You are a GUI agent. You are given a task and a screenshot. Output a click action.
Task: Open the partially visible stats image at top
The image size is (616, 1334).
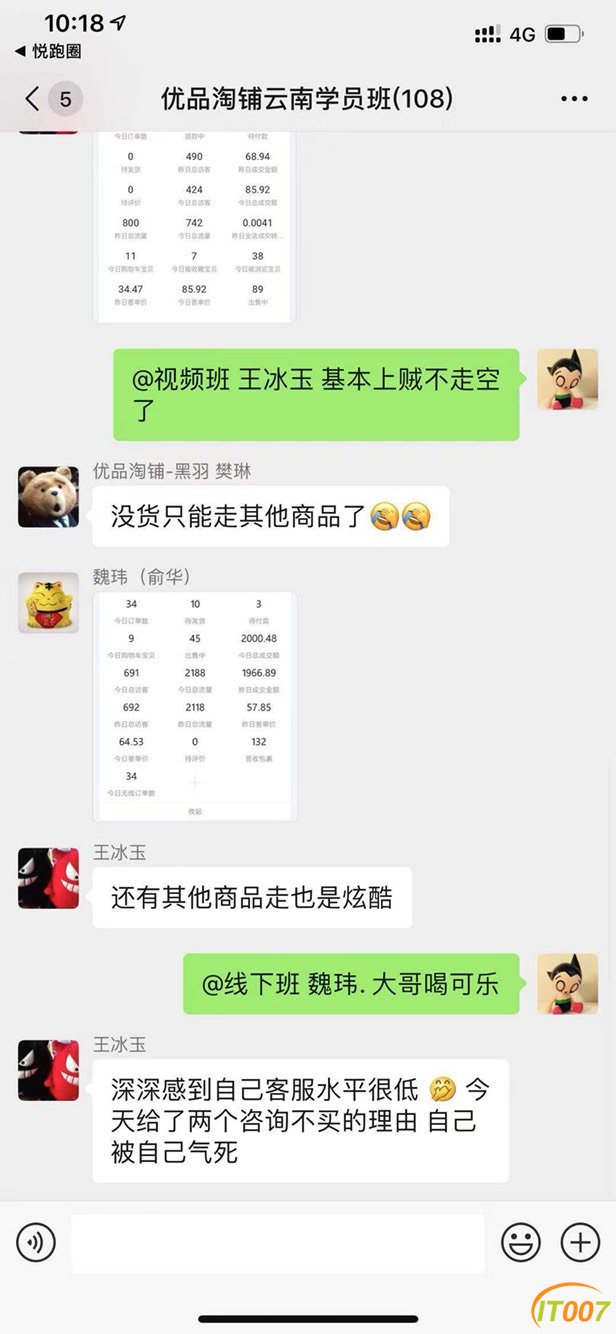[195, 227]
